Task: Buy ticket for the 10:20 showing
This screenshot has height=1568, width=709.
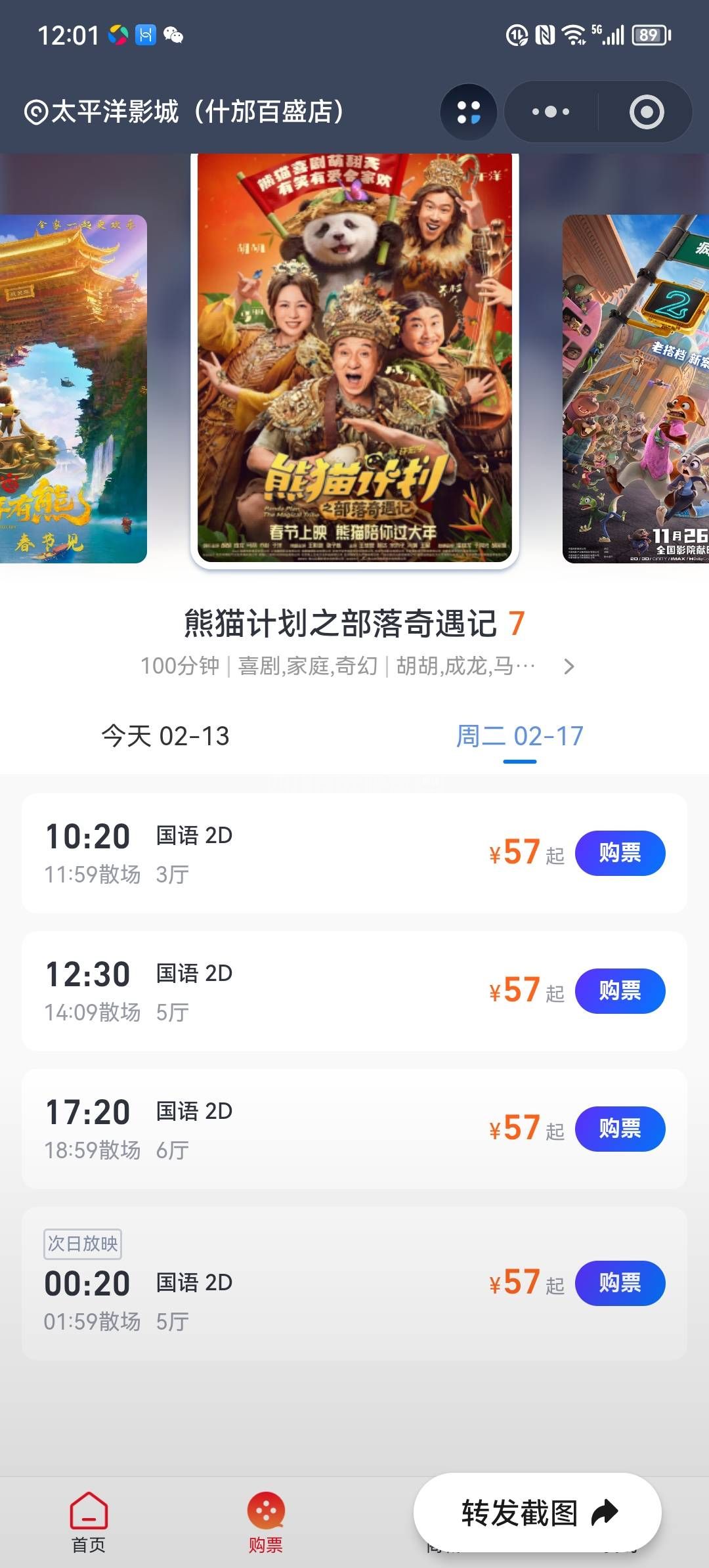Action: (620, 853)
